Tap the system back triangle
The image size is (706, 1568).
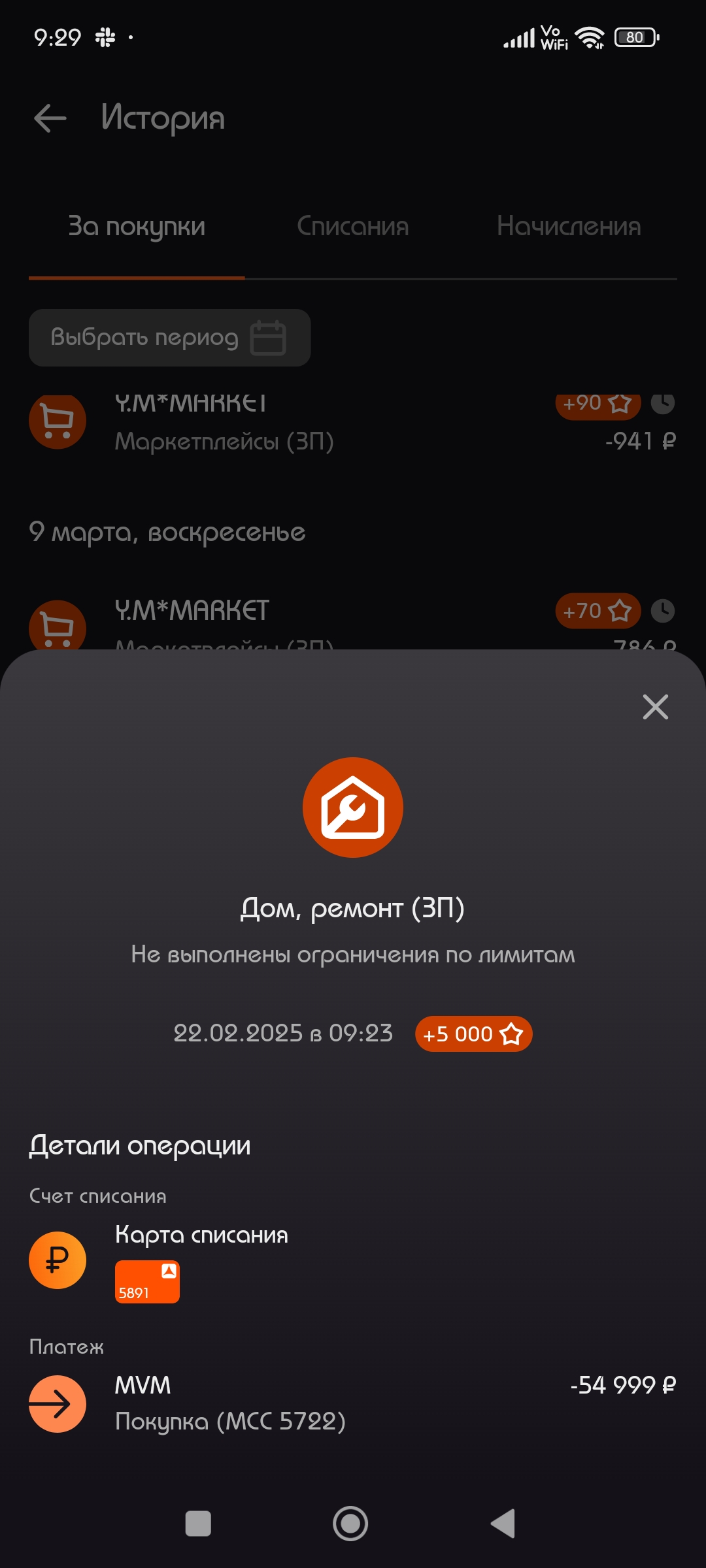pyautogui.click(x=503, y=1524)
